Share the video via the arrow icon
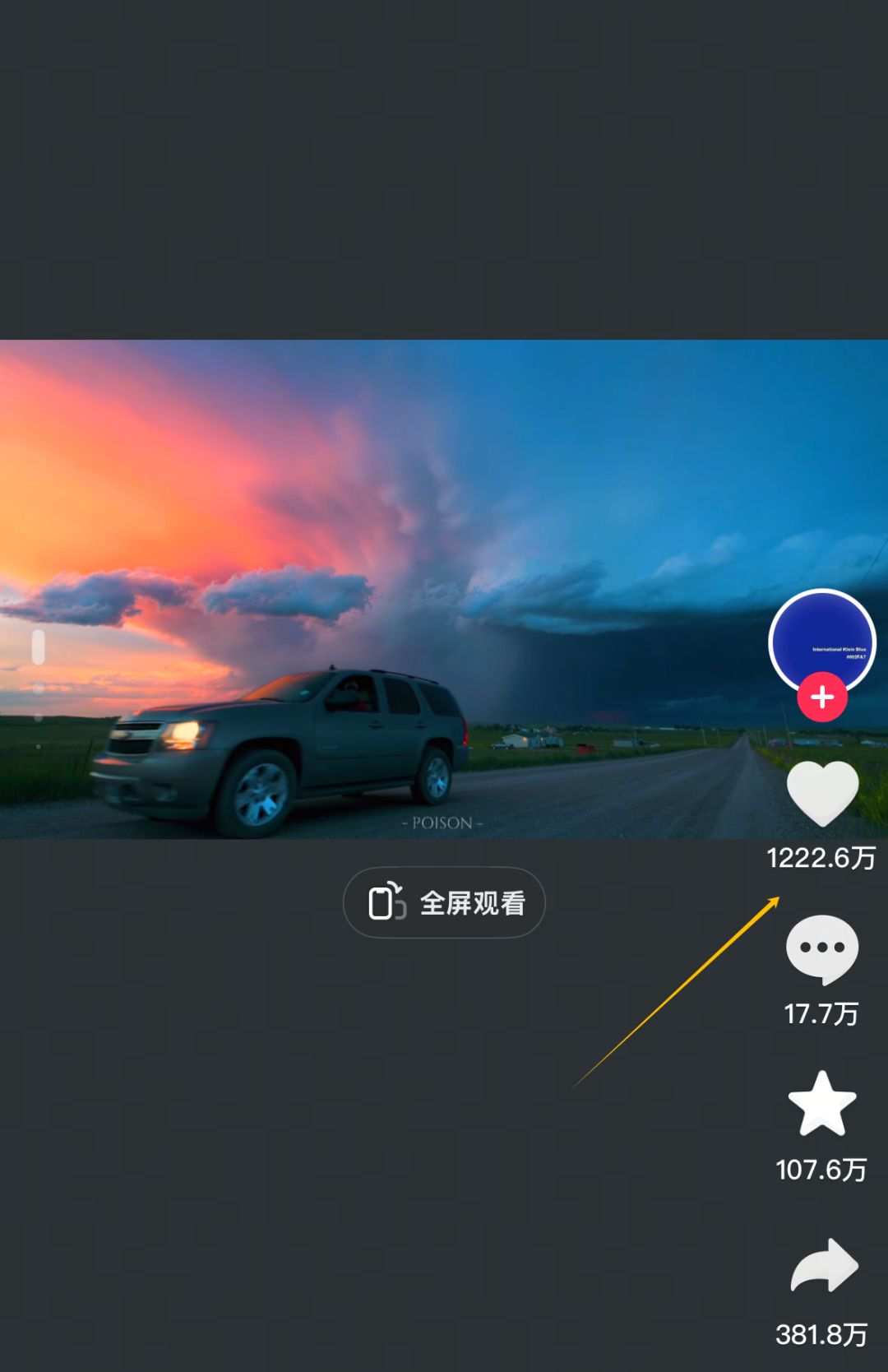Viewport: 888px width, 1372px height. coord(824,1266)
